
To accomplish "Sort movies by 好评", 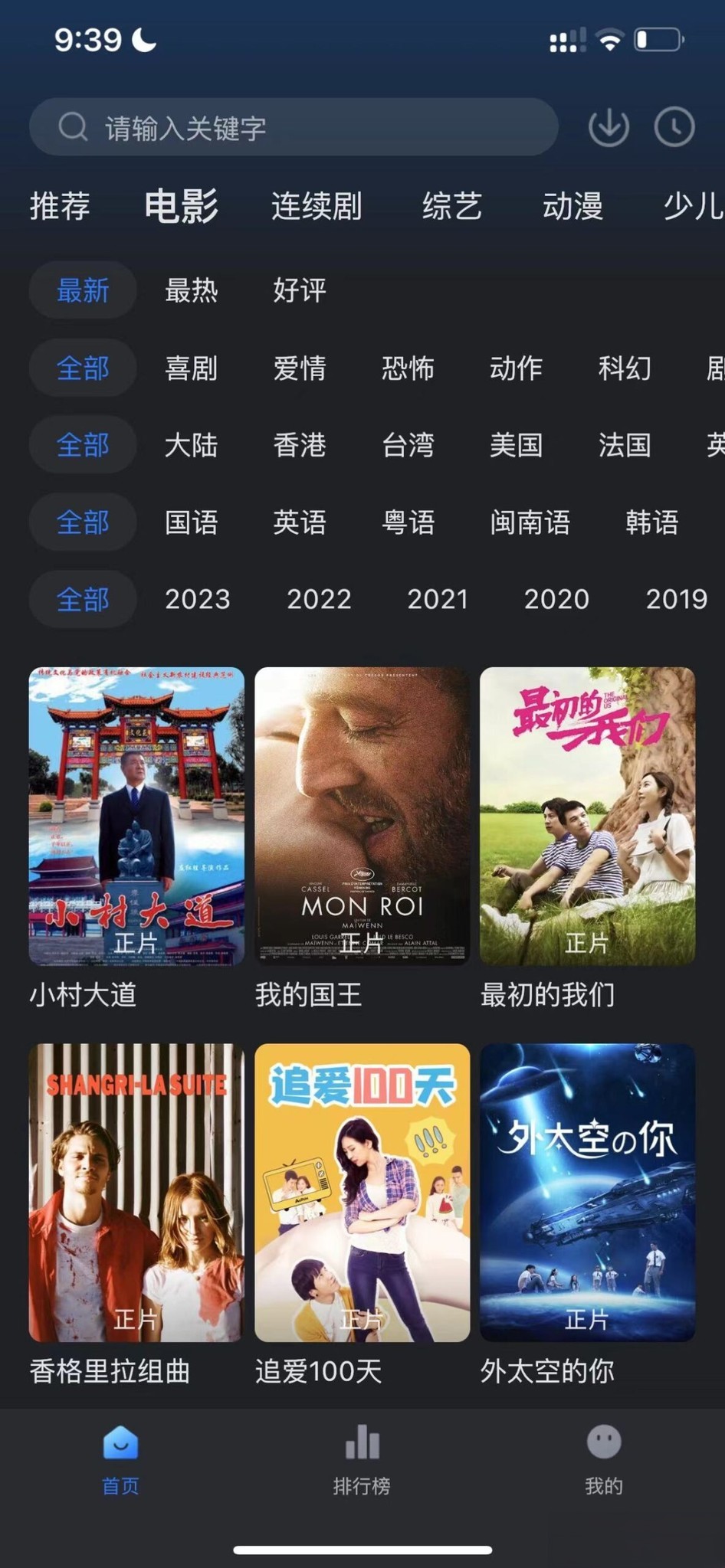I will 300,291.
